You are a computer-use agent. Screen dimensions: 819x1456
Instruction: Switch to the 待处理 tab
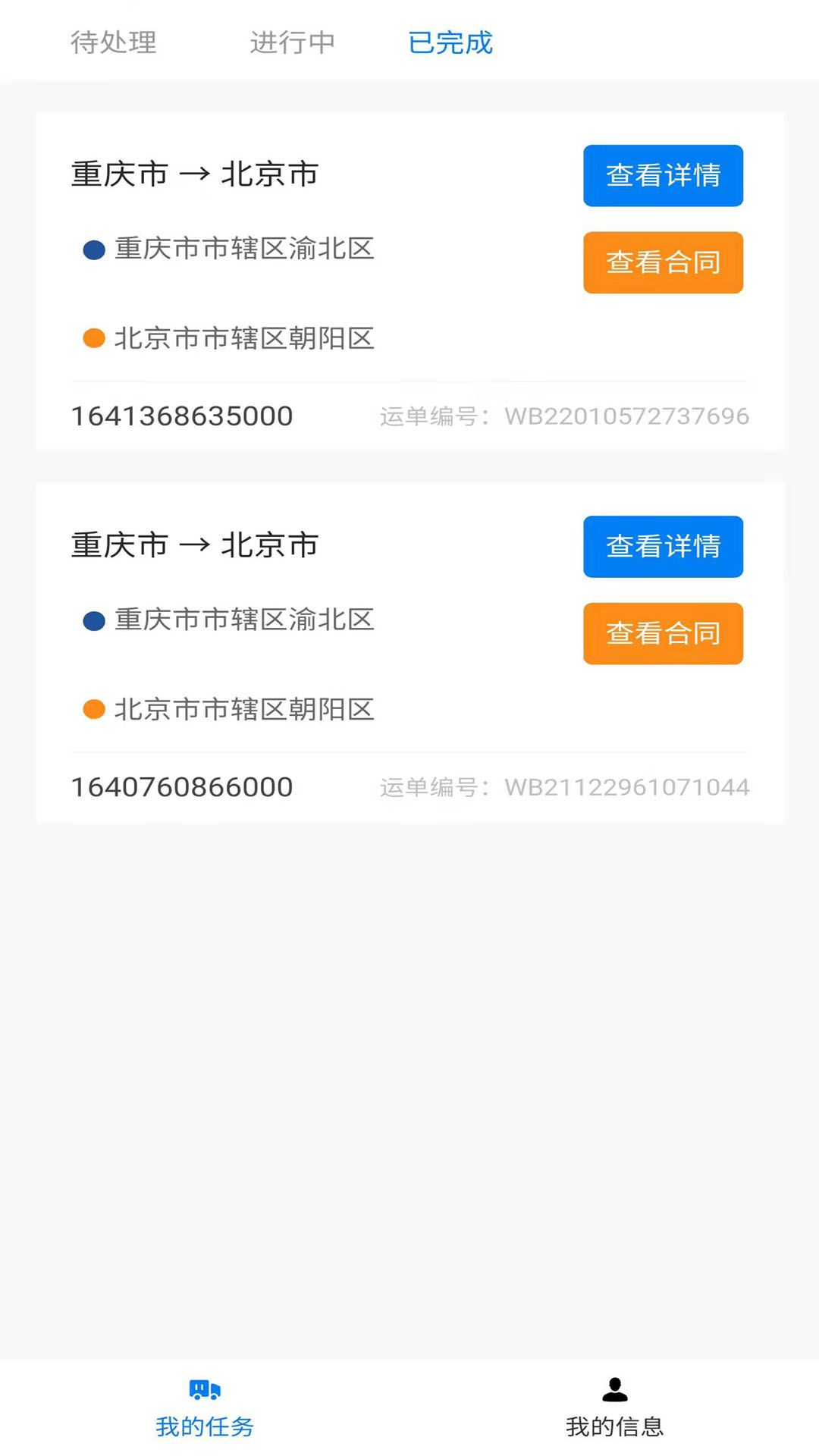coord(114,42)
